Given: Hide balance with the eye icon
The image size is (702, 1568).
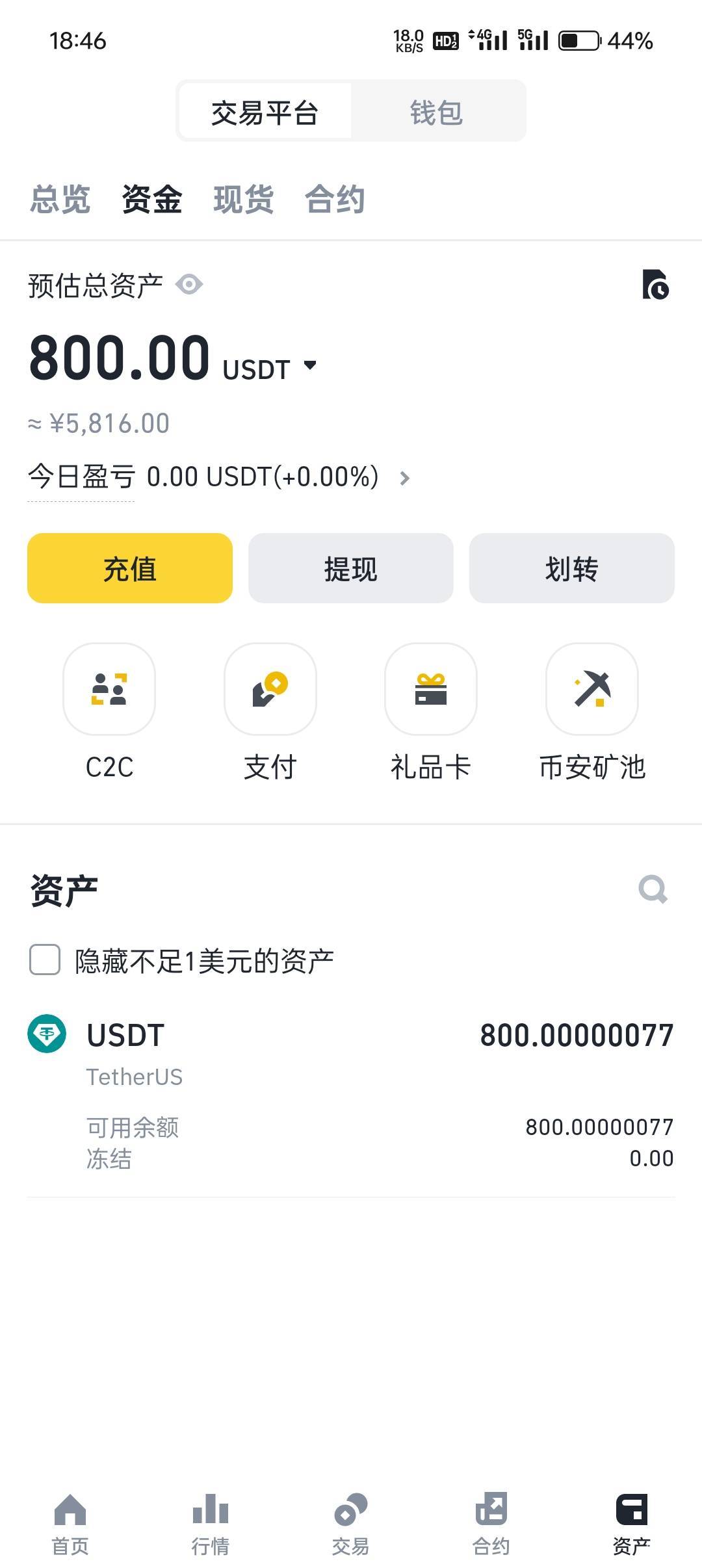Looking at the screenshot, I should point(189,284).
